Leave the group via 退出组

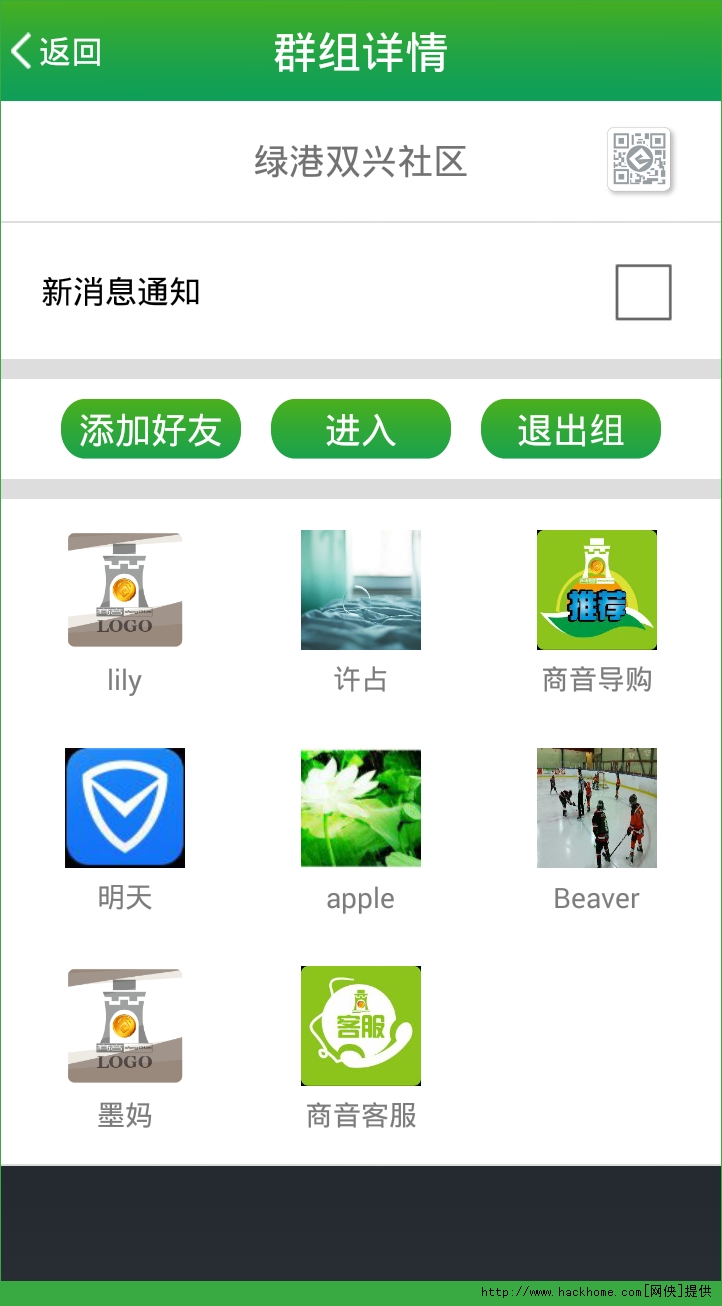pos(571,429)
